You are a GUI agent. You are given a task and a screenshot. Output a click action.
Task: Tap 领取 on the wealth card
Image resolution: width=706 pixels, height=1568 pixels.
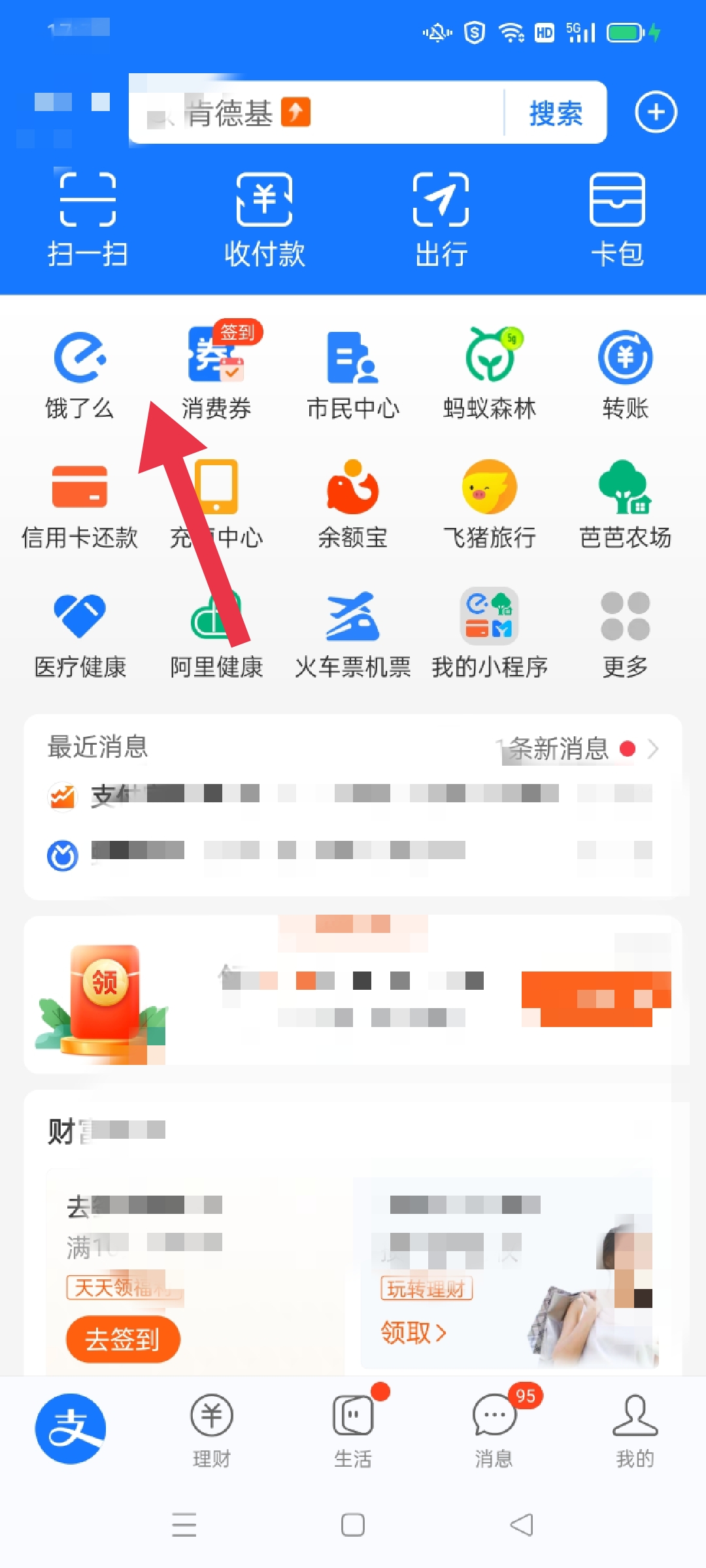pos(413,1331)
